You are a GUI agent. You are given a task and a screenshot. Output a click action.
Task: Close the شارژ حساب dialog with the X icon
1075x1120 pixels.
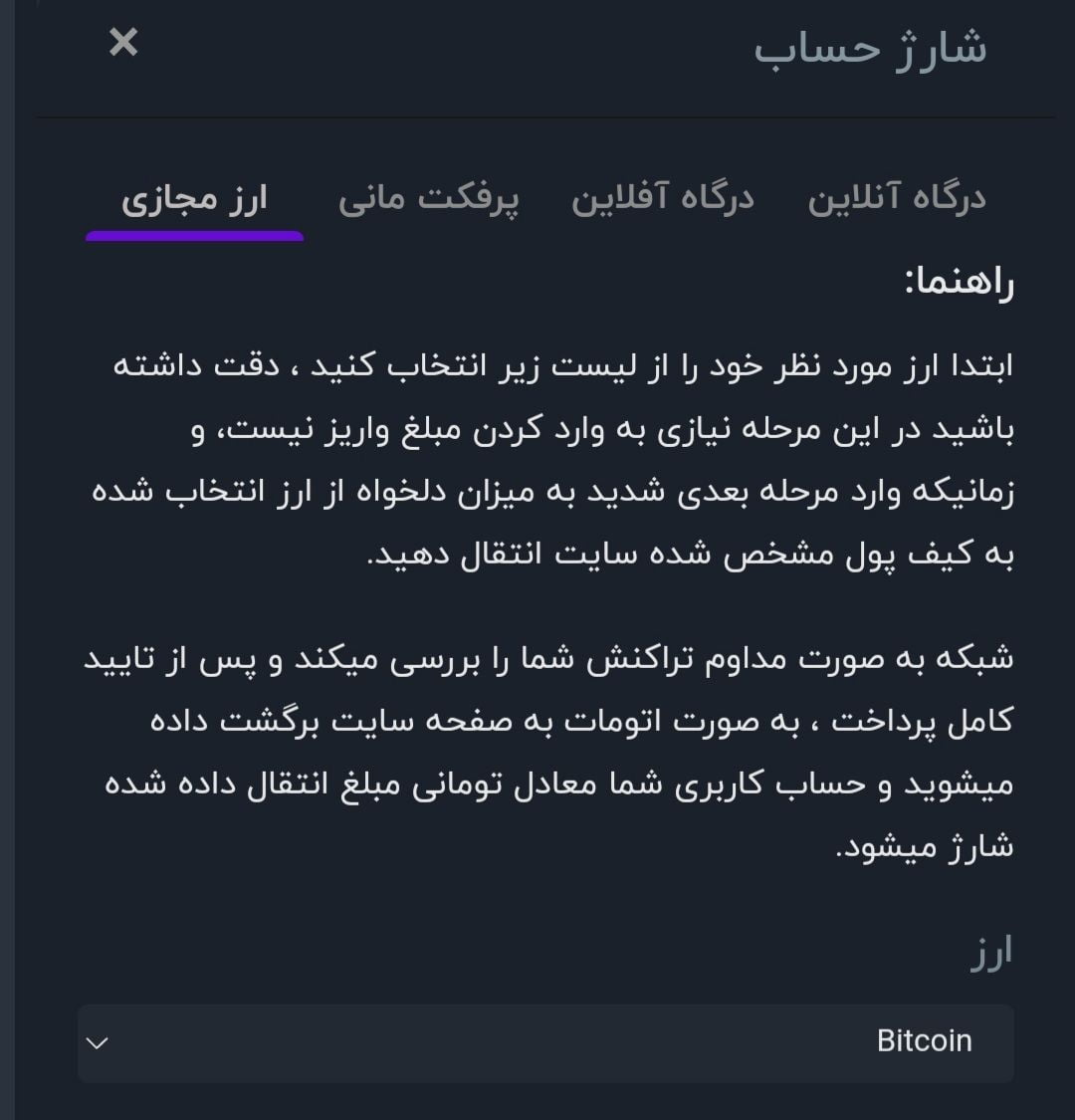tap(123, 44)
